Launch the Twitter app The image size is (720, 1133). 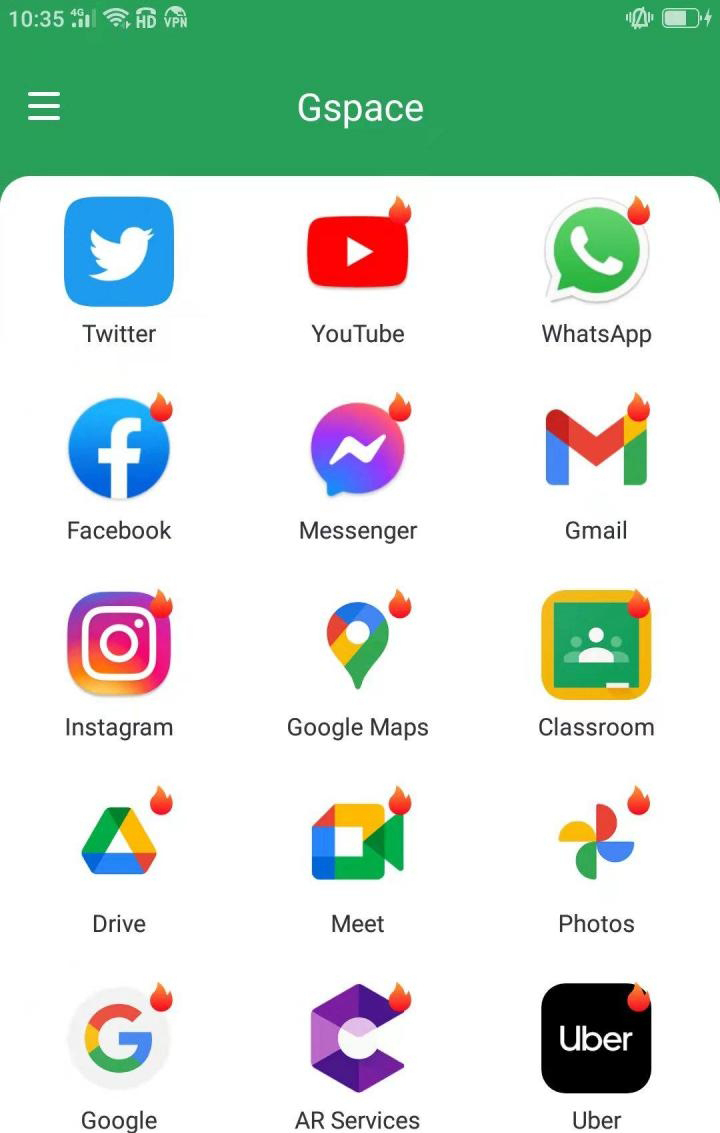[x=119, y=252]
